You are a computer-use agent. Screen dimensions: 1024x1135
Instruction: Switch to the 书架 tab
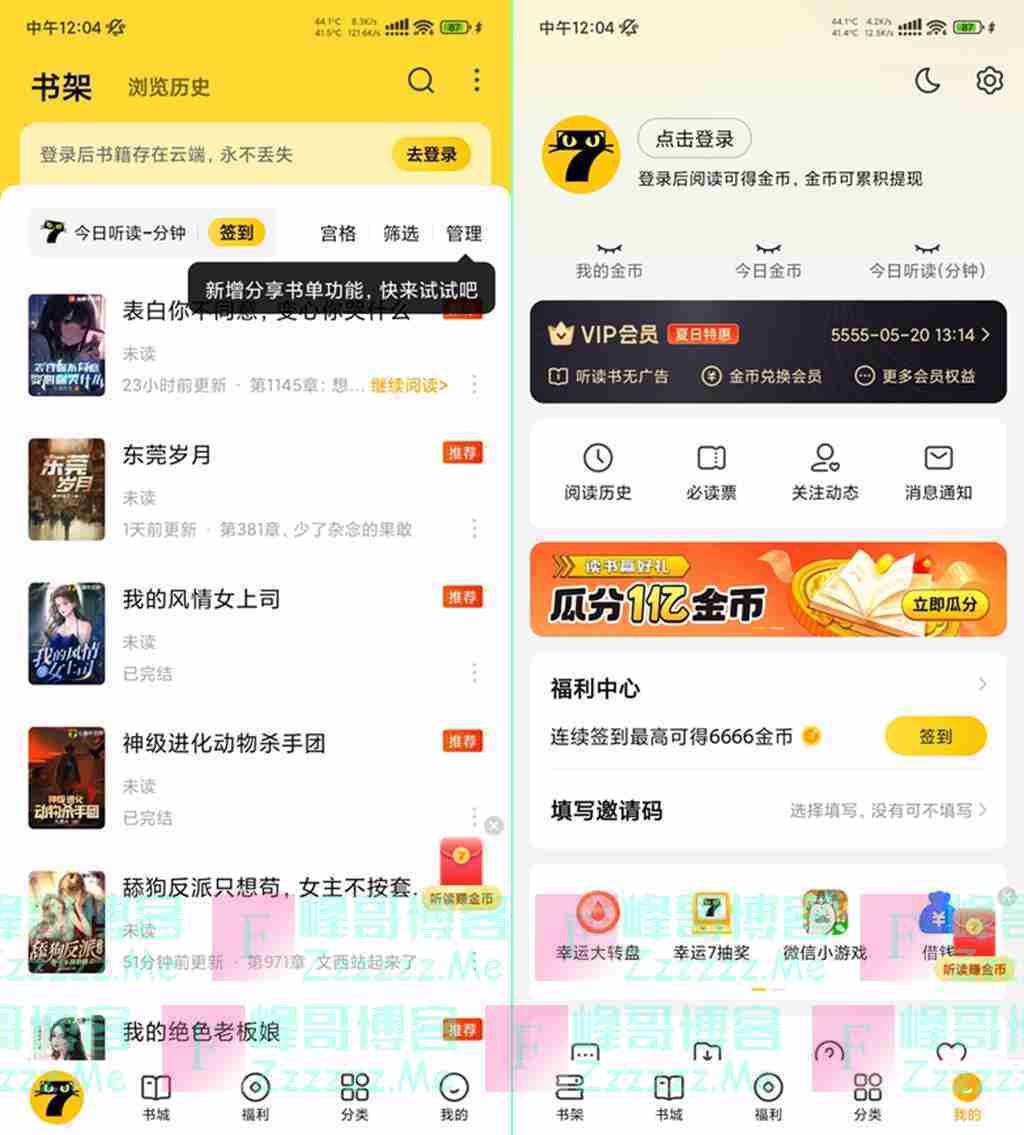pyautogui.click(x=570, y=1097)
